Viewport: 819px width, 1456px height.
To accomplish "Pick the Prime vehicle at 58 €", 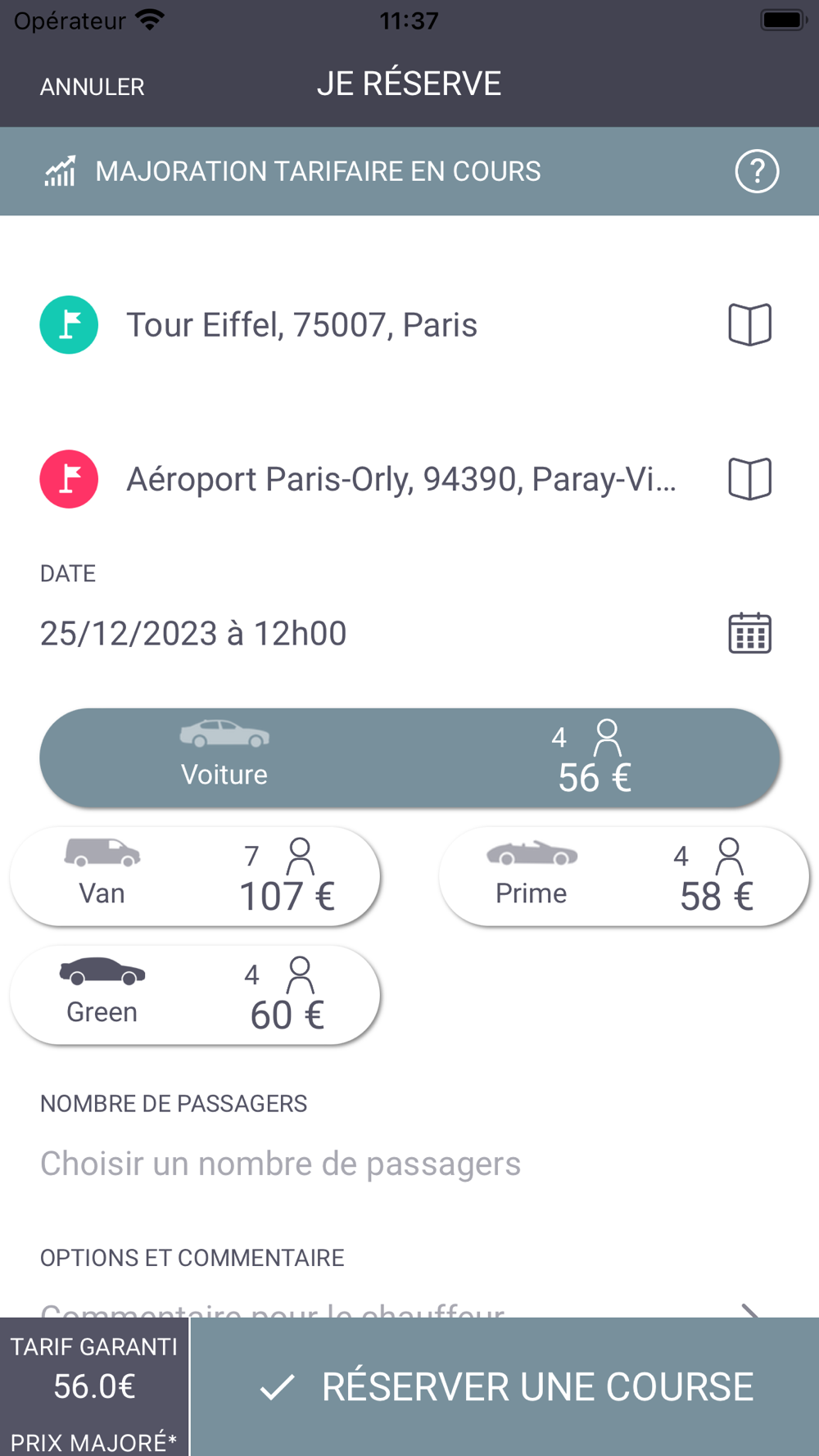I will click(x=624, y=876).
